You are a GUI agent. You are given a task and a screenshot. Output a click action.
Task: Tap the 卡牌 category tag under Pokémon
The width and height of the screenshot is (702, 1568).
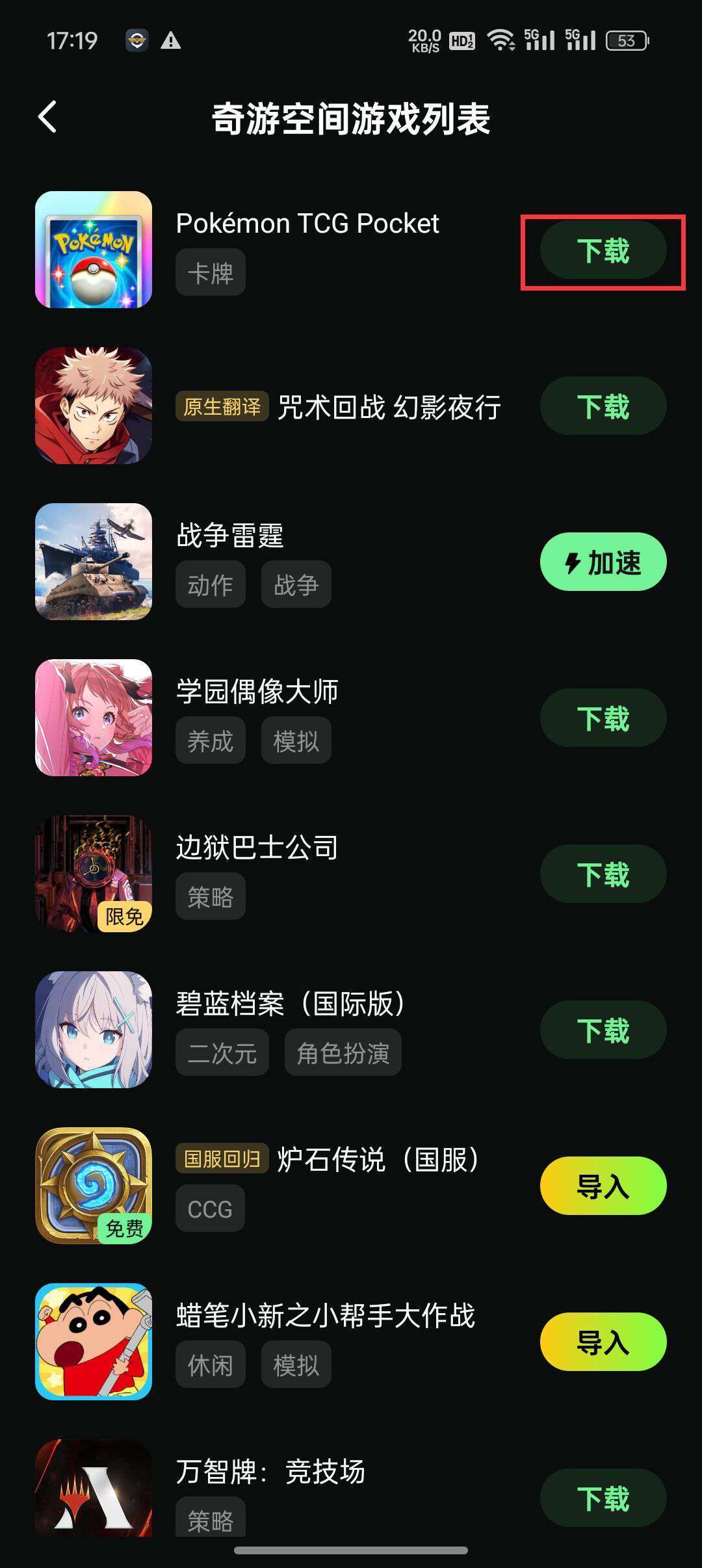pos(209,272)
